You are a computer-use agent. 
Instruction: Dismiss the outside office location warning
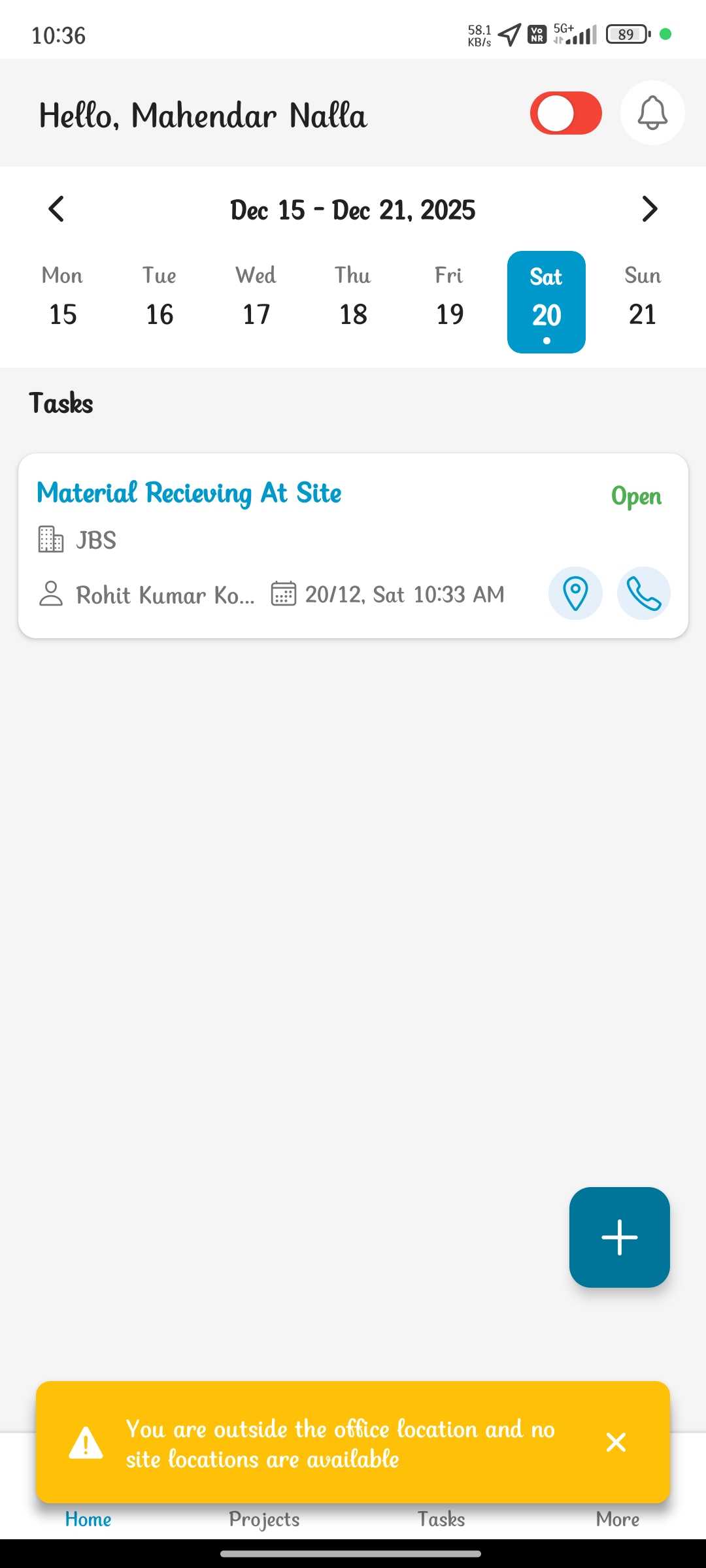(x=616, y=1442)
